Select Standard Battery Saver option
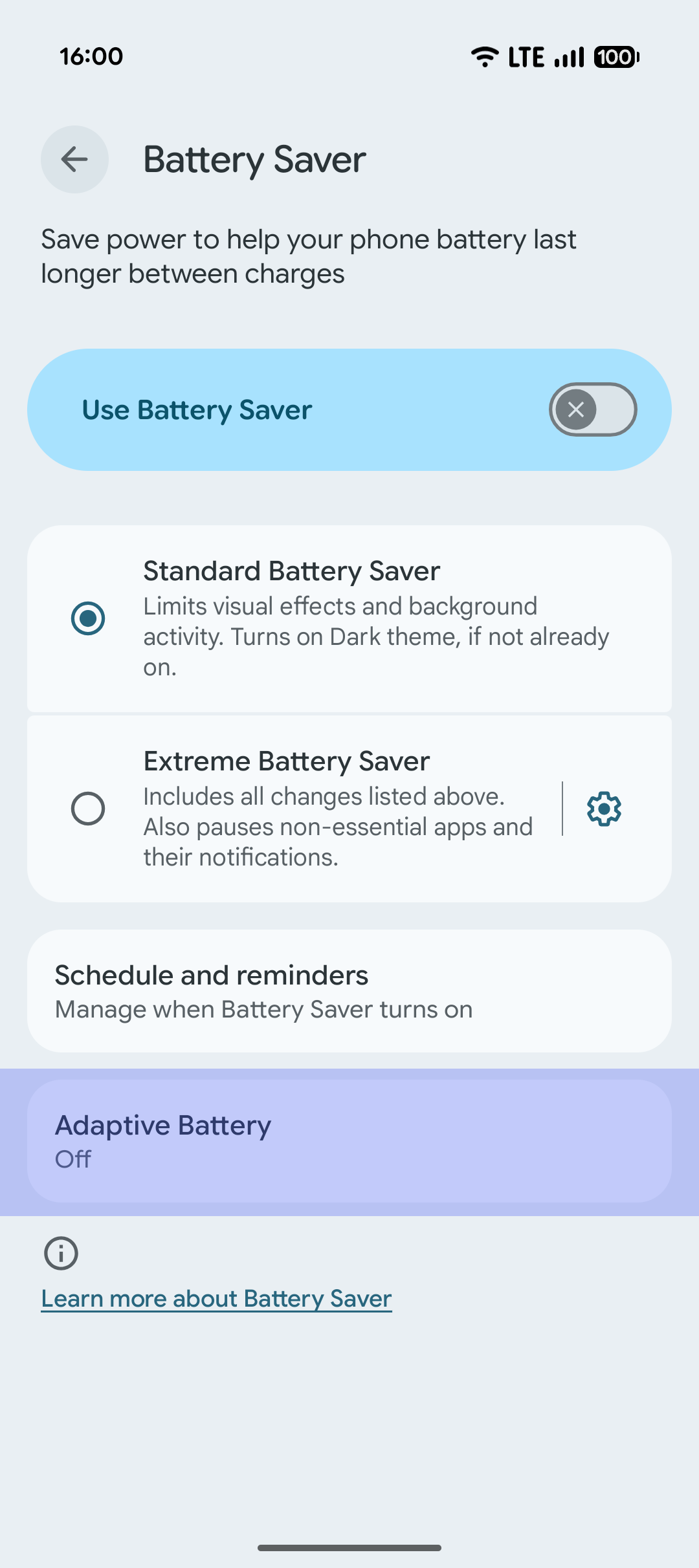This screenshot has width=699, height=1568. click(x=88, y=618)
